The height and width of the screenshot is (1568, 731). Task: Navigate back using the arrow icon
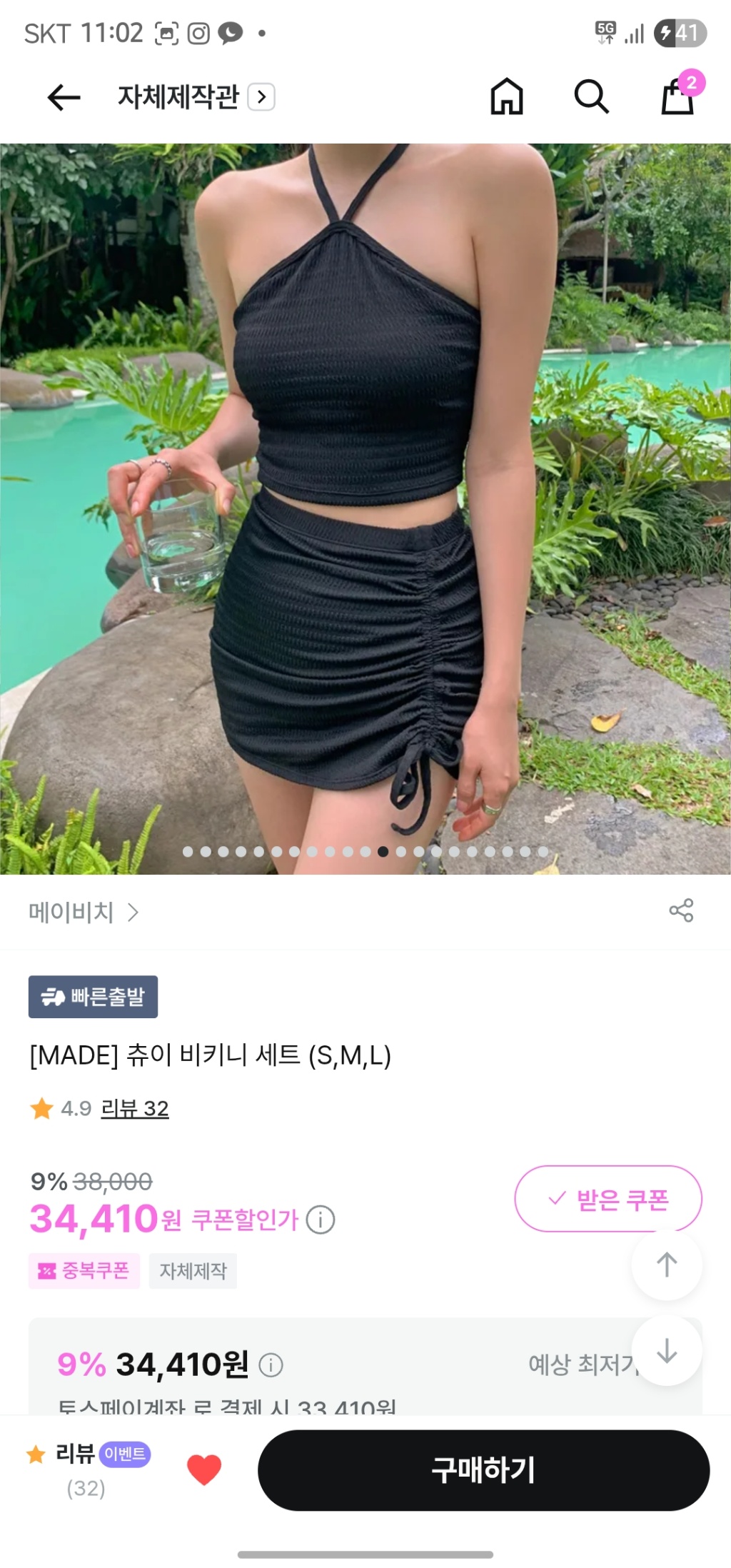pos(59,100)
